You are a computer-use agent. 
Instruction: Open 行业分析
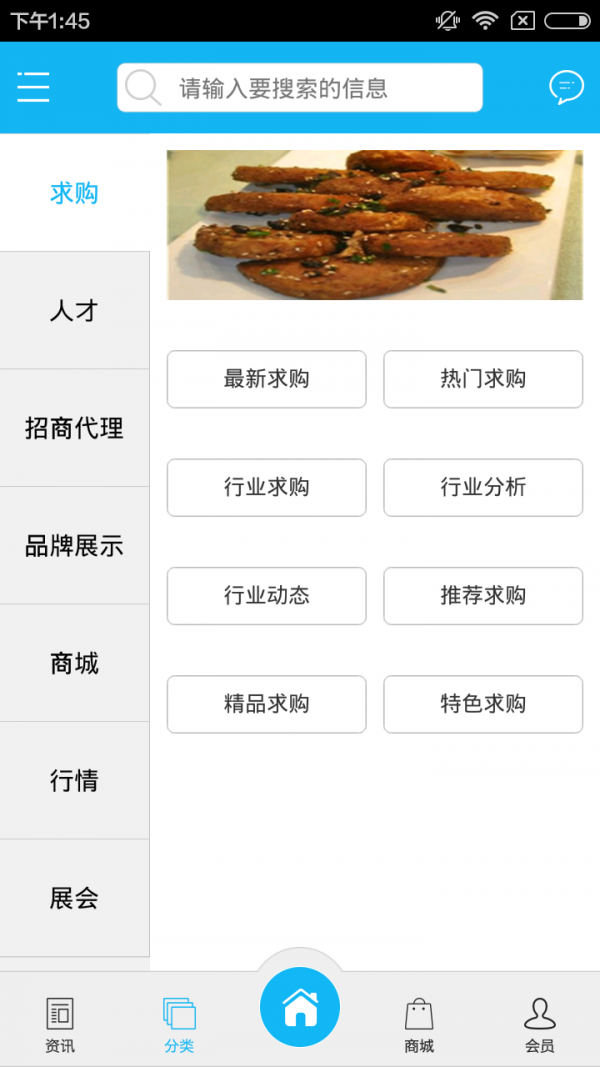coord(483,487)
